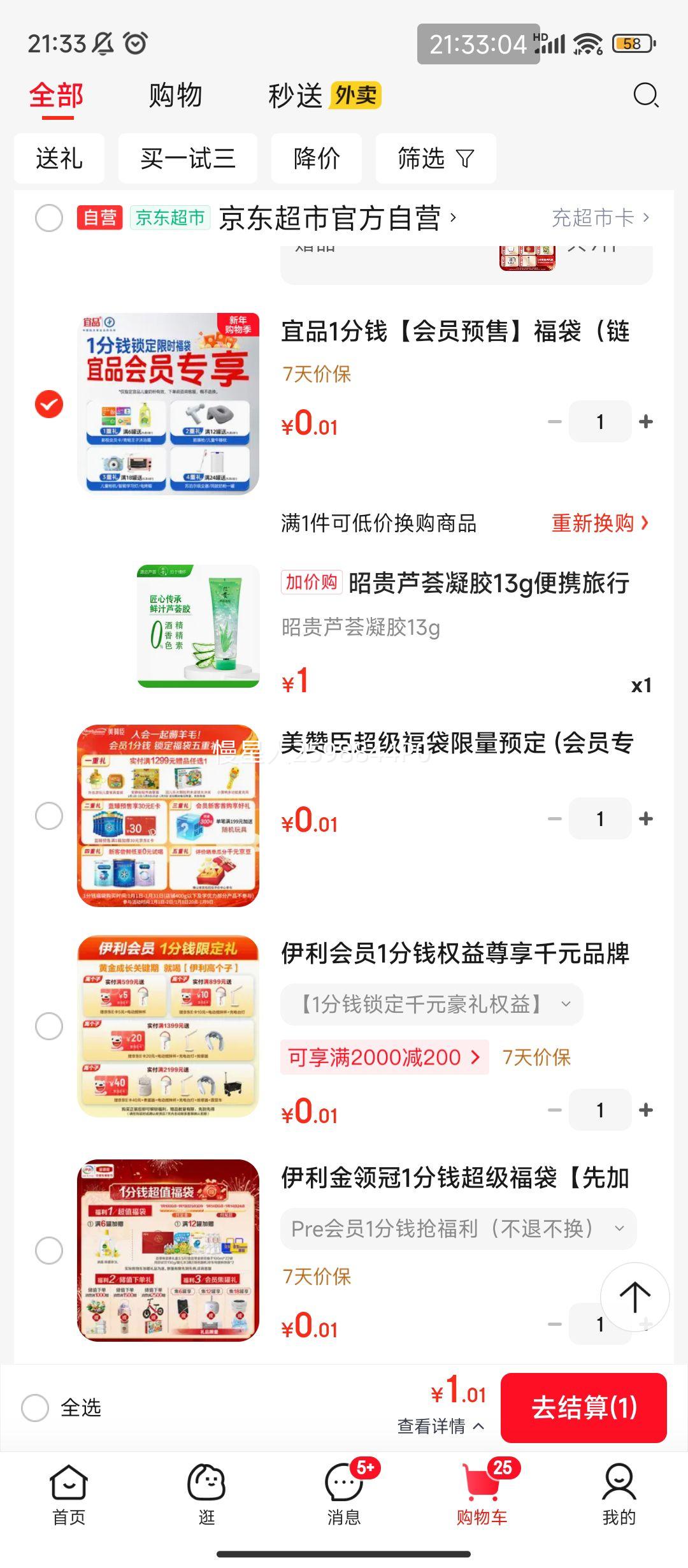Open the 筛选 filter funnel icon
This screenshot has height=1568, width=688.
point(436,159)
